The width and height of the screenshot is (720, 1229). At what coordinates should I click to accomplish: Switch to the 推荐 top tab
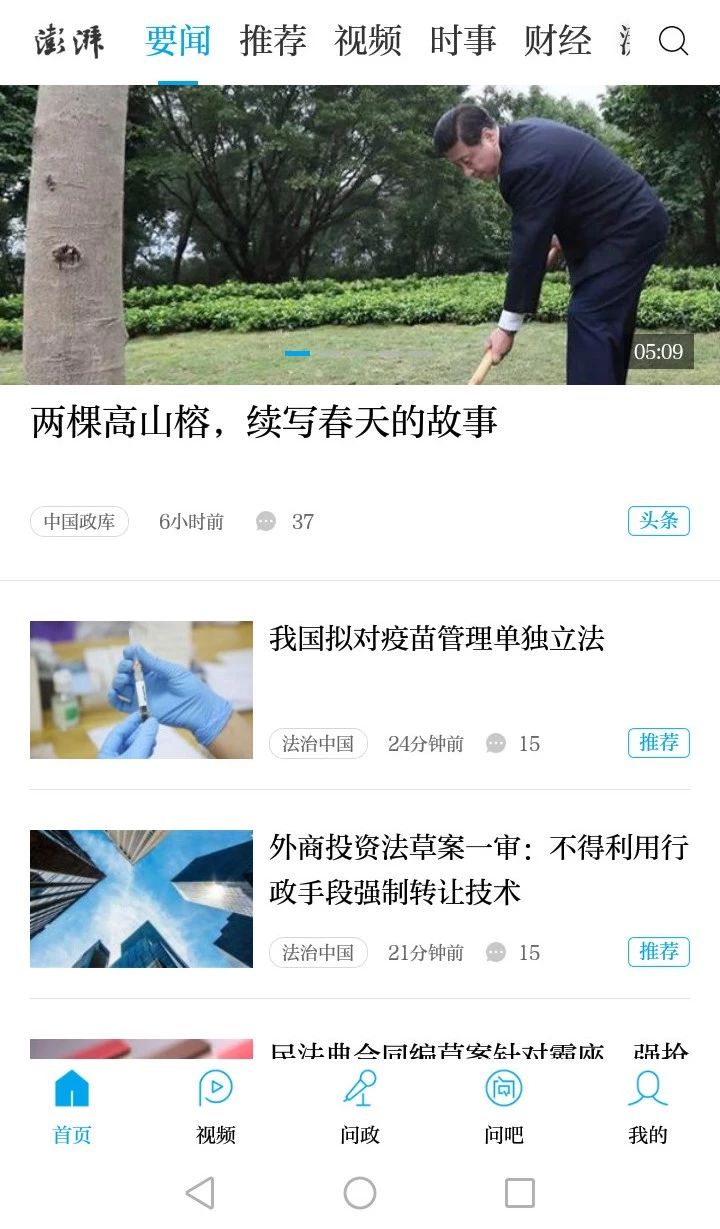point(273,41)
